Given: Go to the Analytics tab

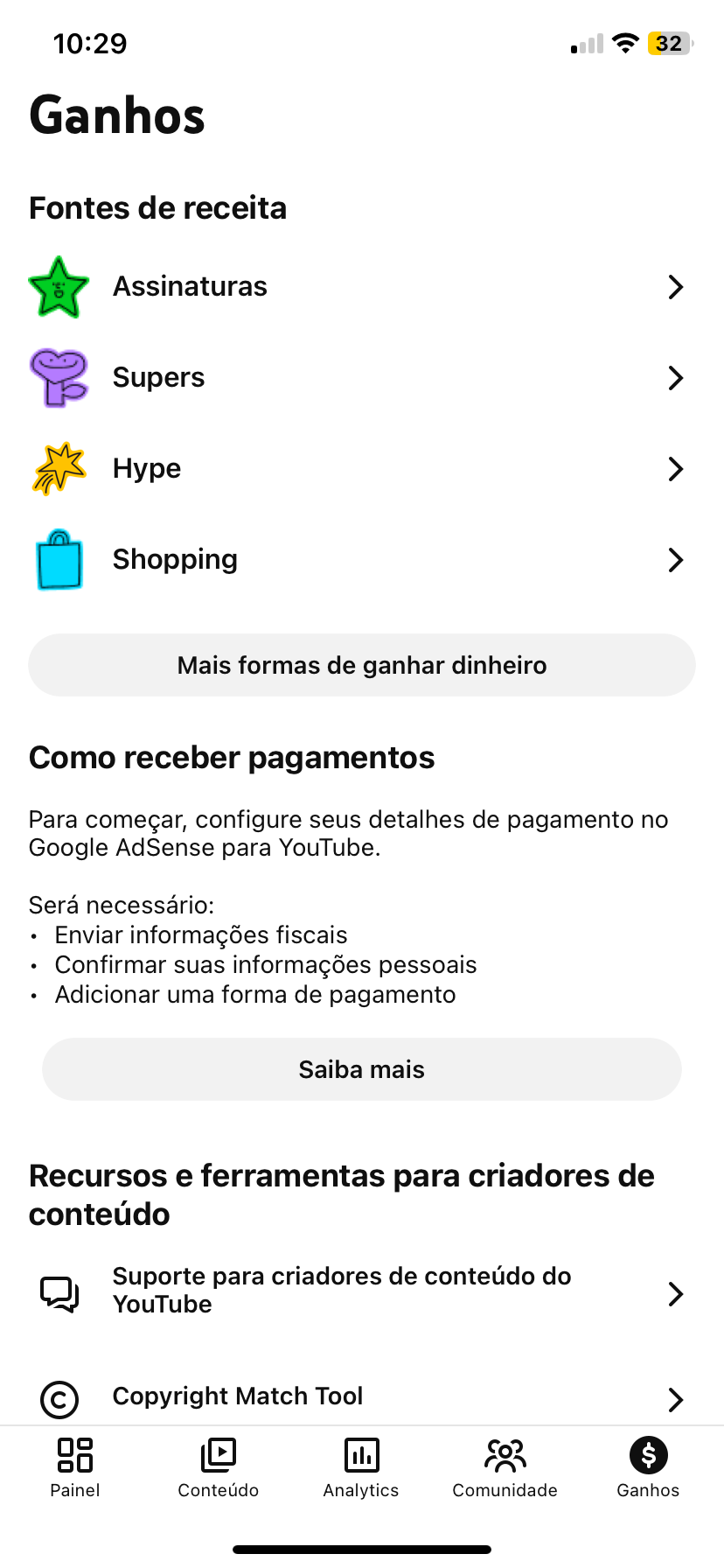Looking at the screenshot, I should click(x=361, y=1467).
